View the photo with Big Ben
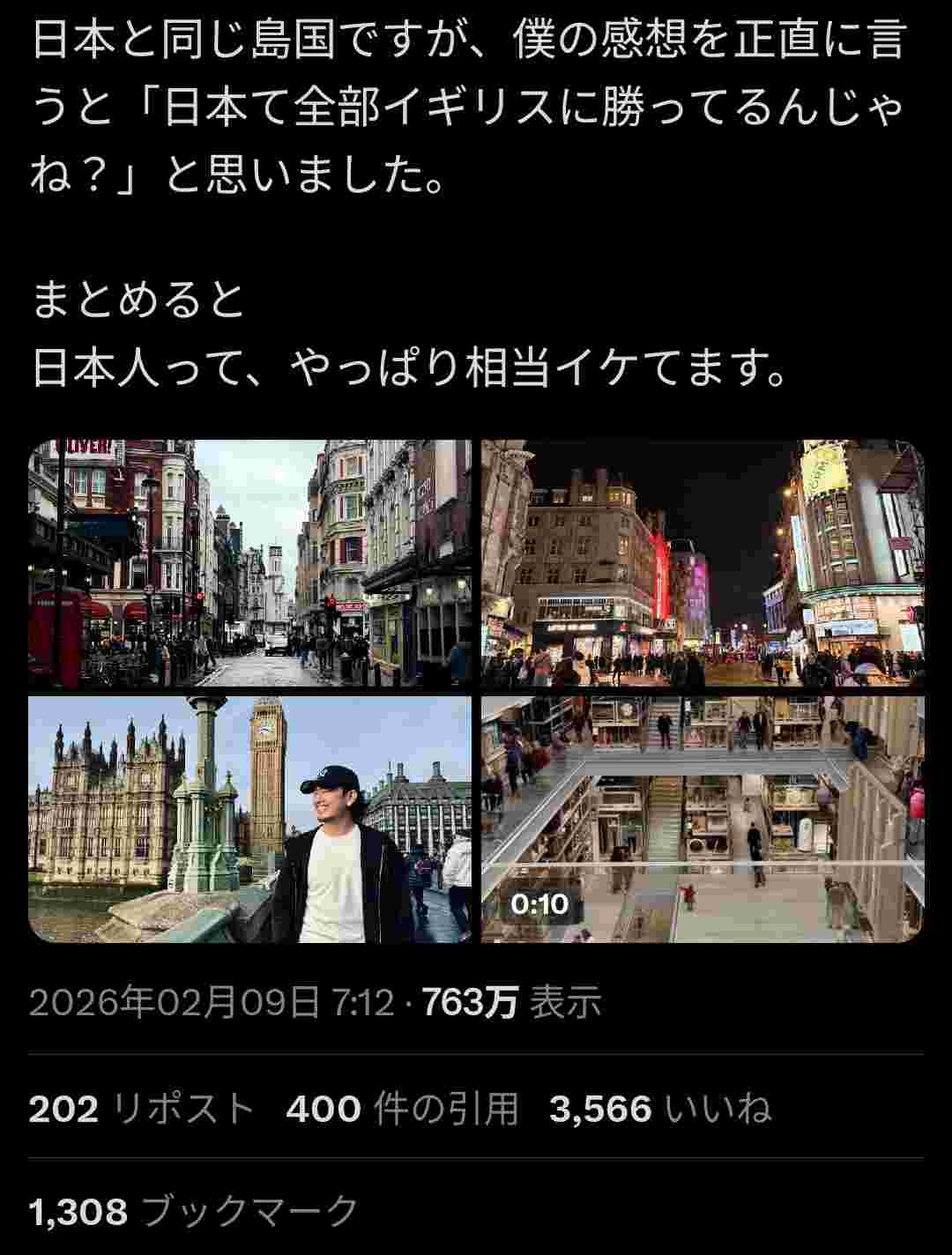Viewport: 952px width, 1255px height. [x=249, y=820]
